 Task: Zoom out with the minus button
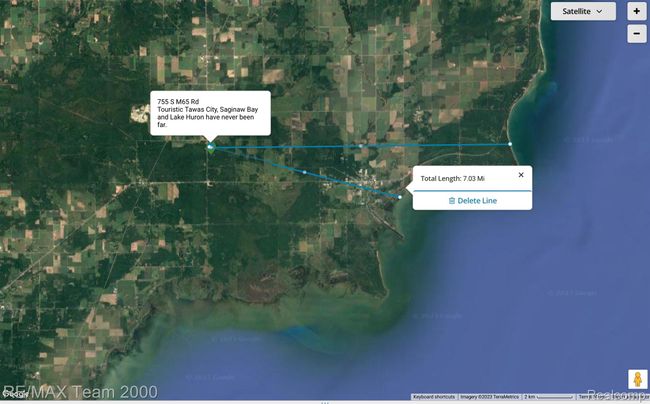(636, 33)
